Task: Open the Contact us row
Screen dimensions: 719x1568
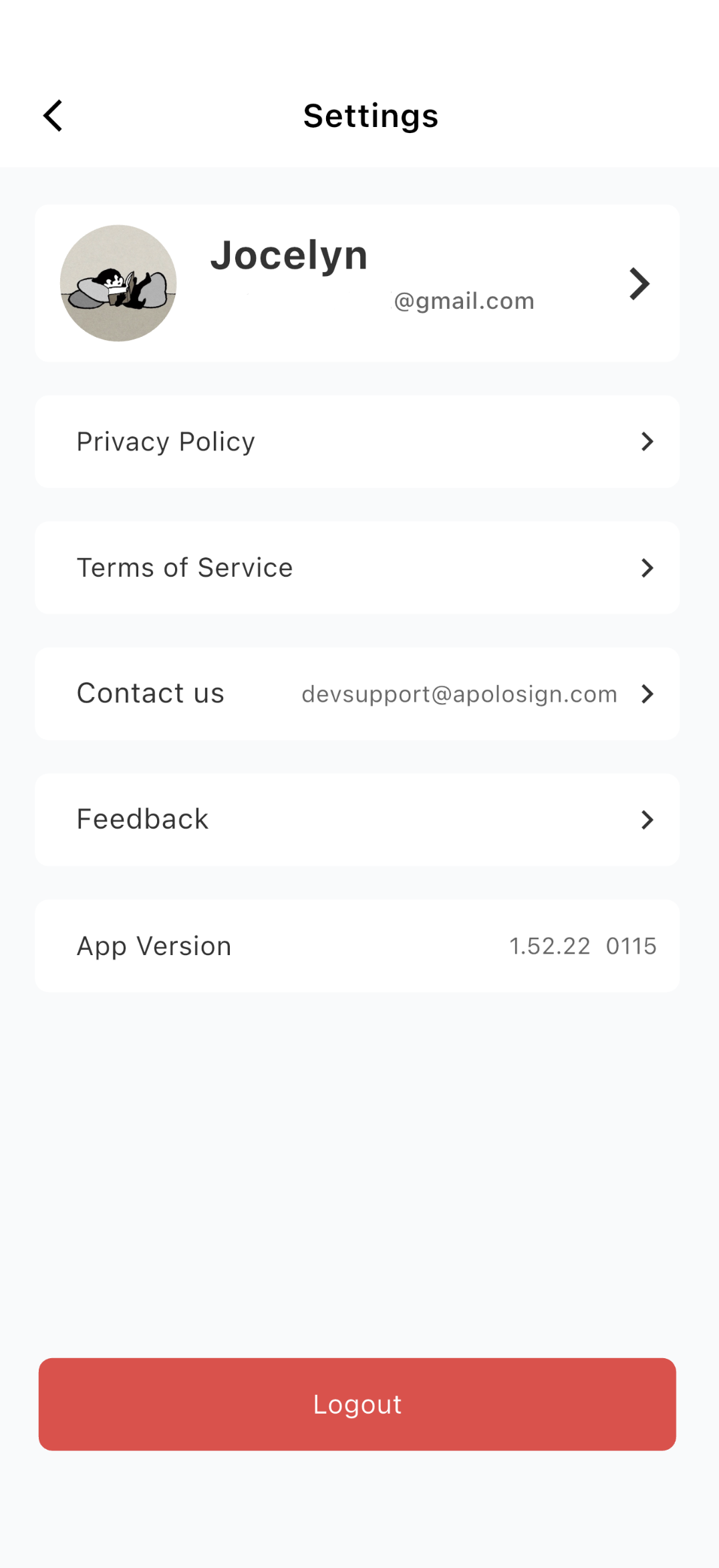Action: pyautogui.click(x=357, y=694)
